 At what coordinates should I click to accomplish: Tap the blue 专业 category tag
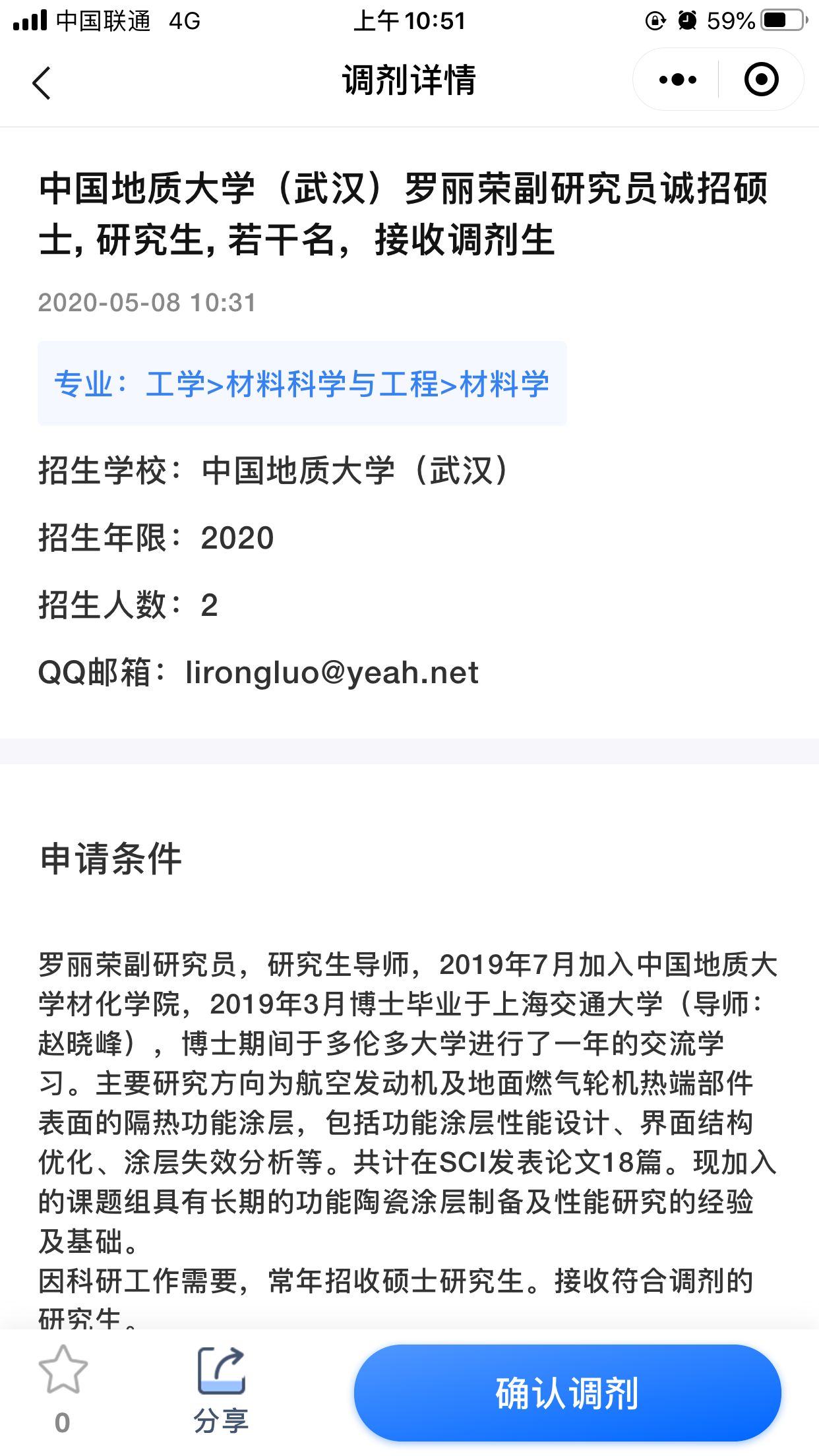302,384
